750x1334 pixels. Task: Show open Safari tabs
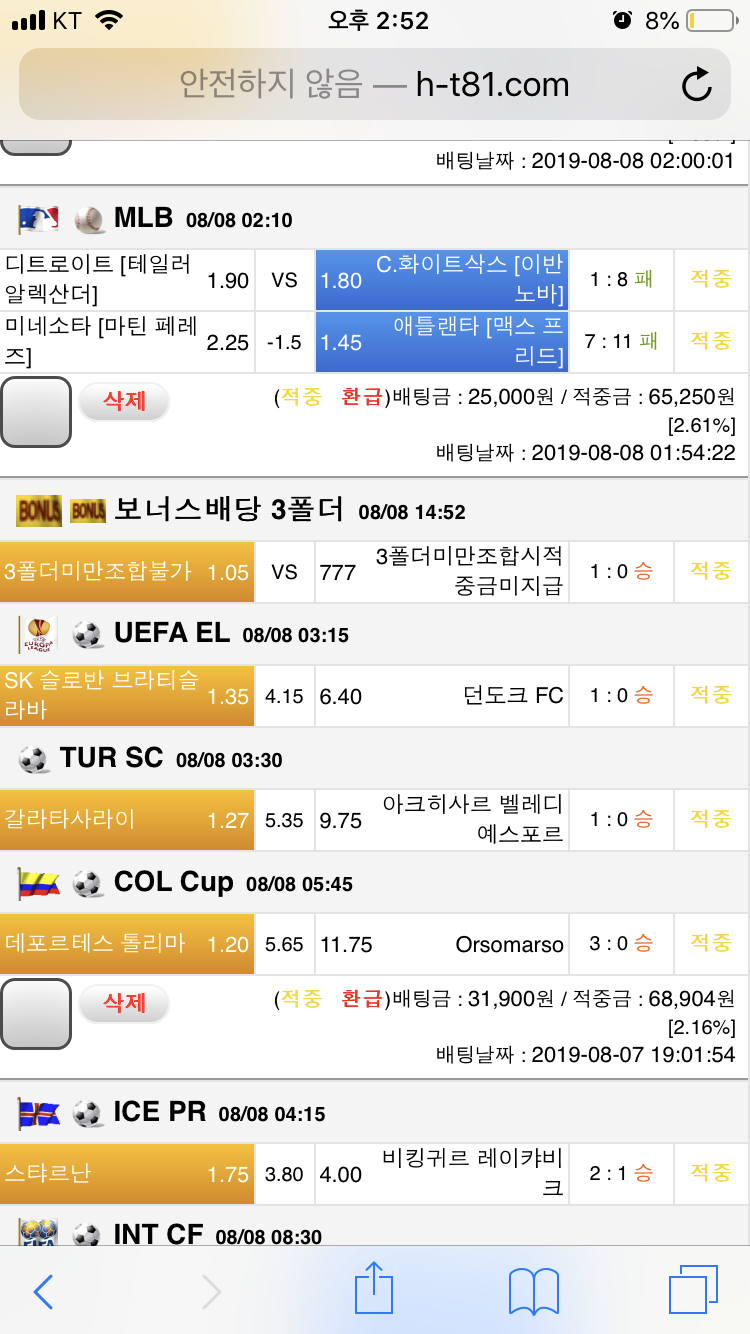(x=692, y=1290)
